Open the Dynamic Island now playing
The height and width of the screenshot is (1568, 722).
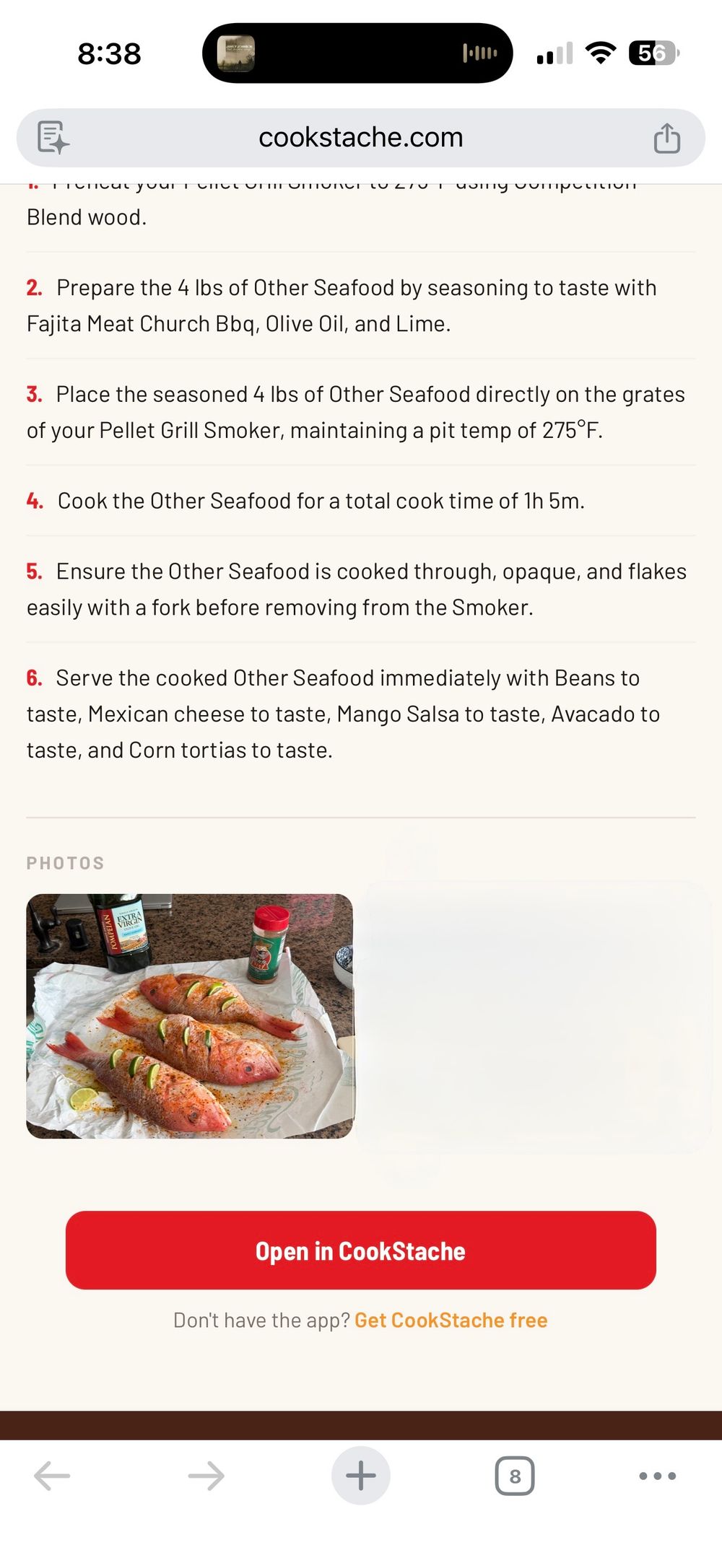357,53
